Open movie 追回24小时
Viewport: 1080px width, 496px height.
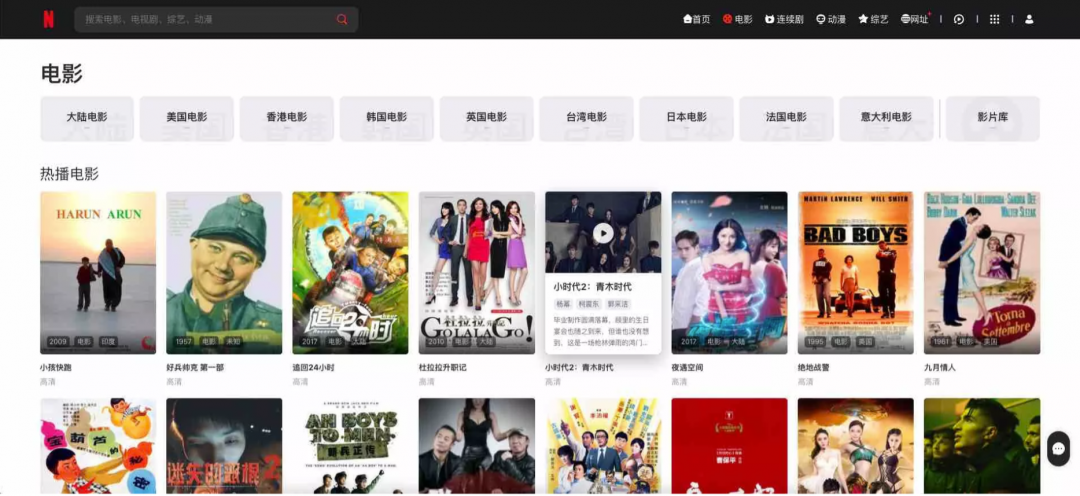pos(350,272)
